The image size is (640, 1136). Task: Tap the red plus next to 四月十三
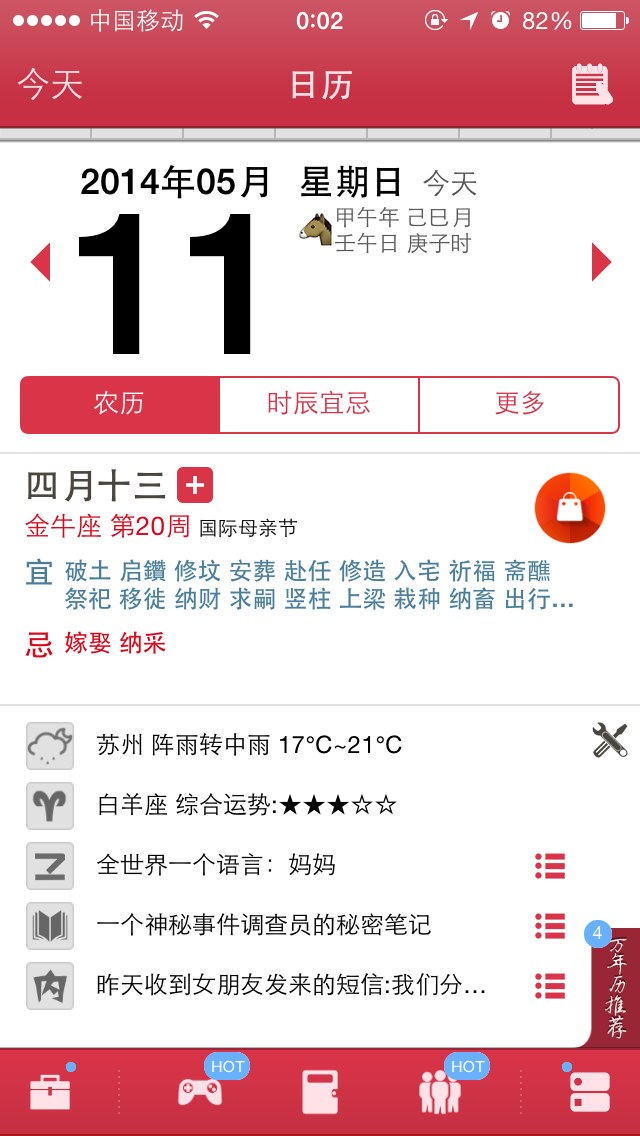pos(194,487)
